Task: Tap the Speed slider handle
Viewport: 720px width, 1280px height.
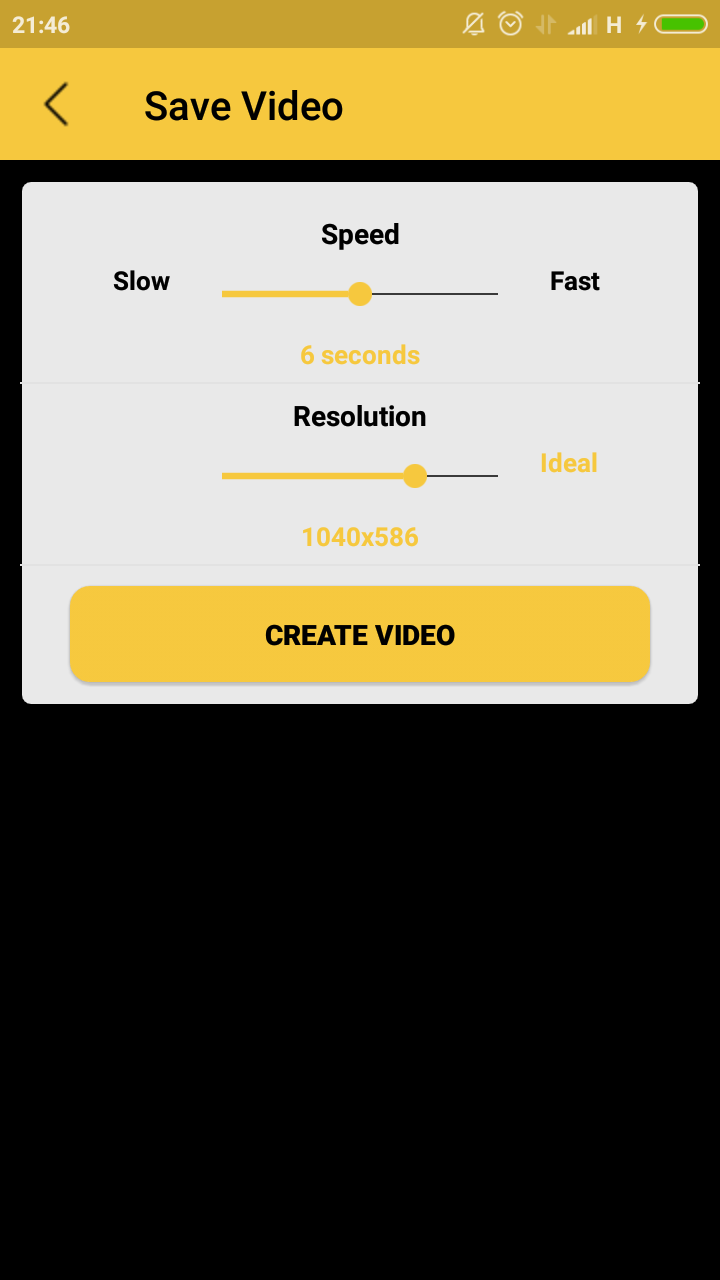Action: click(x=360, y=294)
